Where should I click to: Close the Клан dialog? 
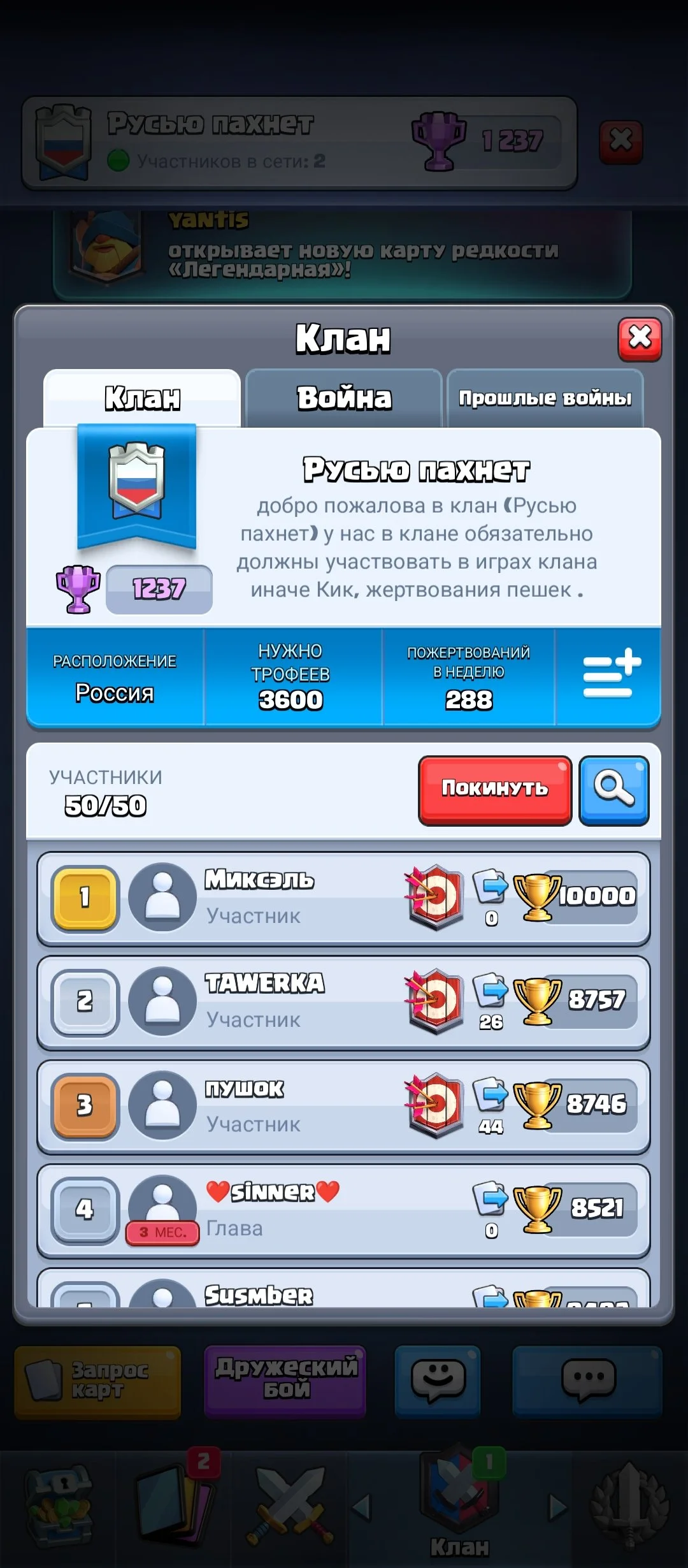[640, 338]
